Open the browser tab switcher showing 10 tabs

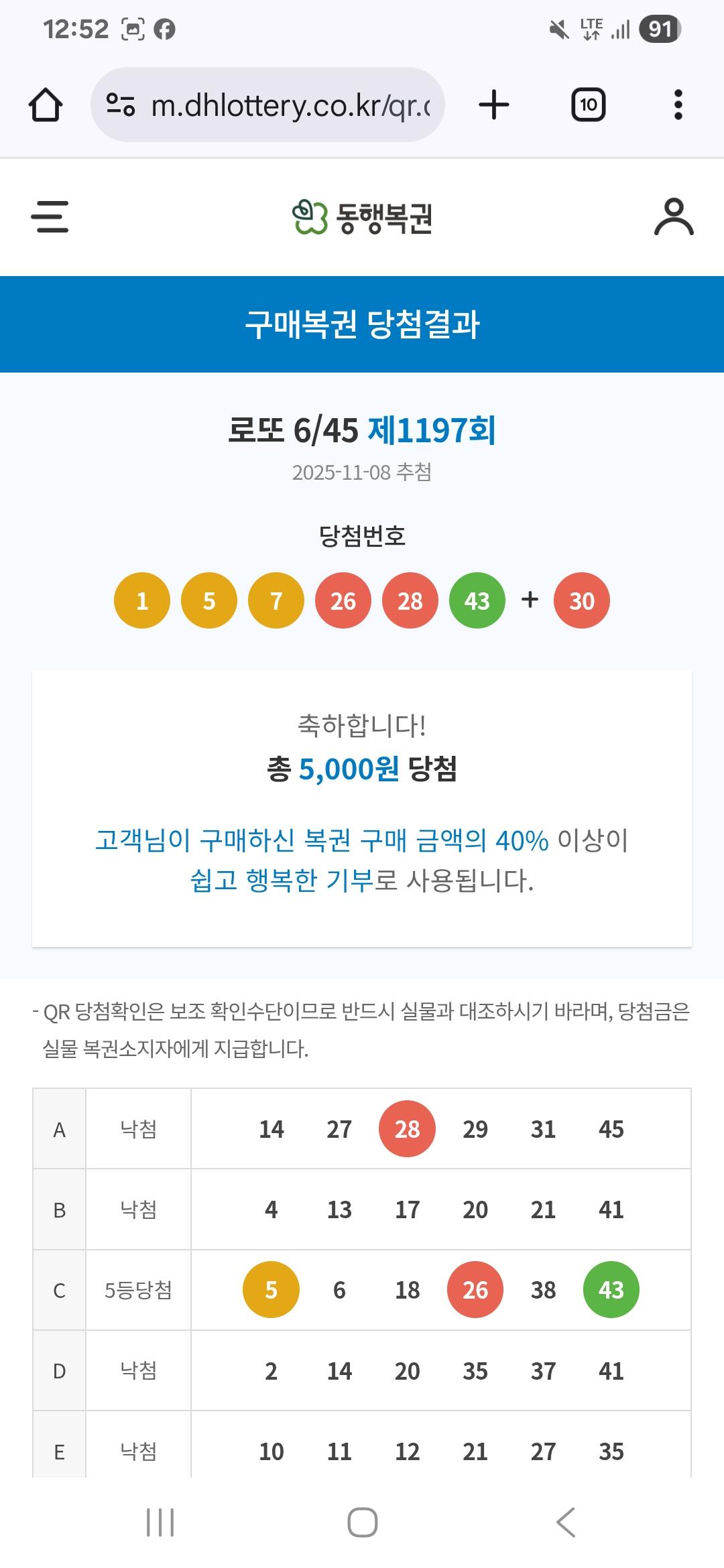tap(589, 105)
